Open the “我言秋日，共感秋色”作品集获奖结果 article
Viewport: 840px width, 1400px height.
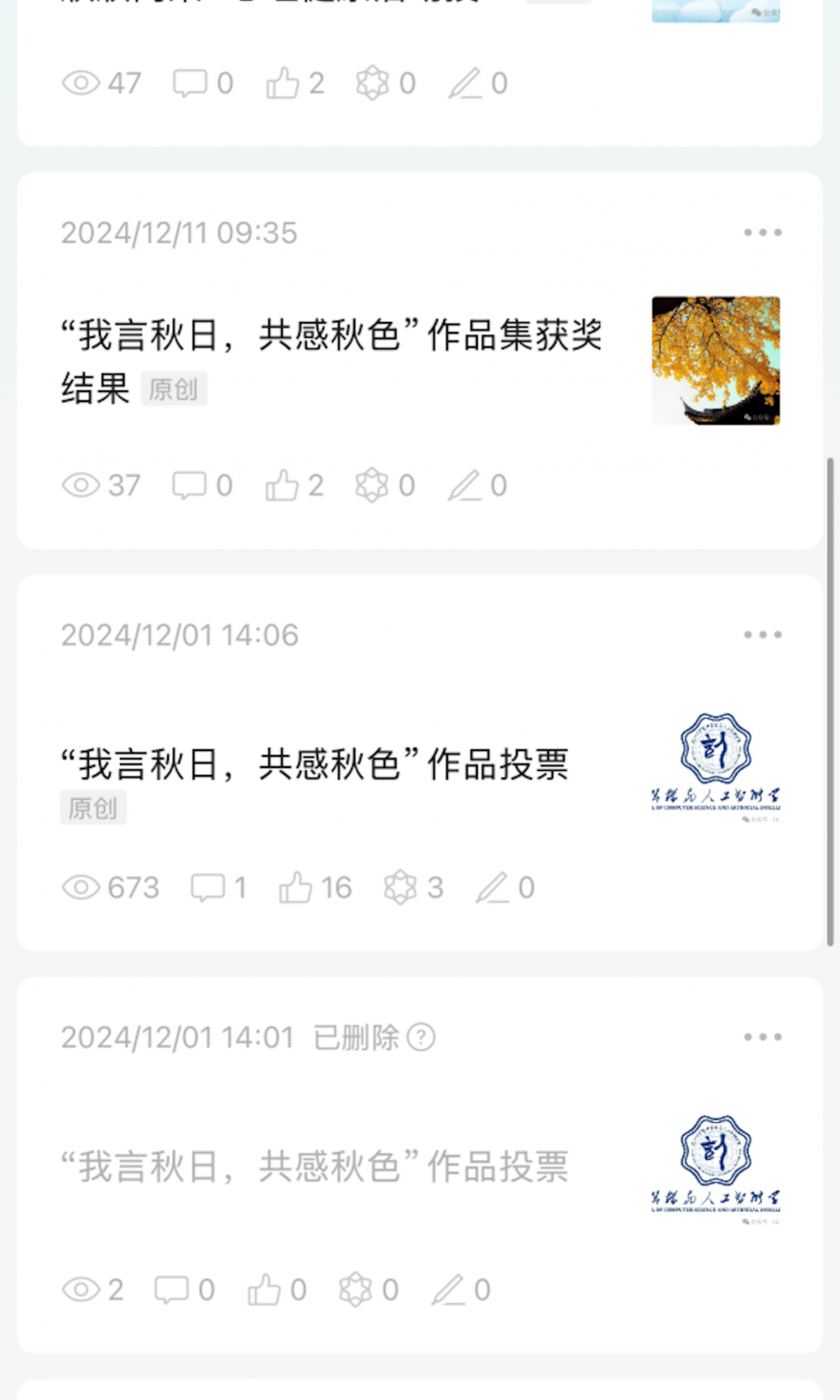[331, 360]
